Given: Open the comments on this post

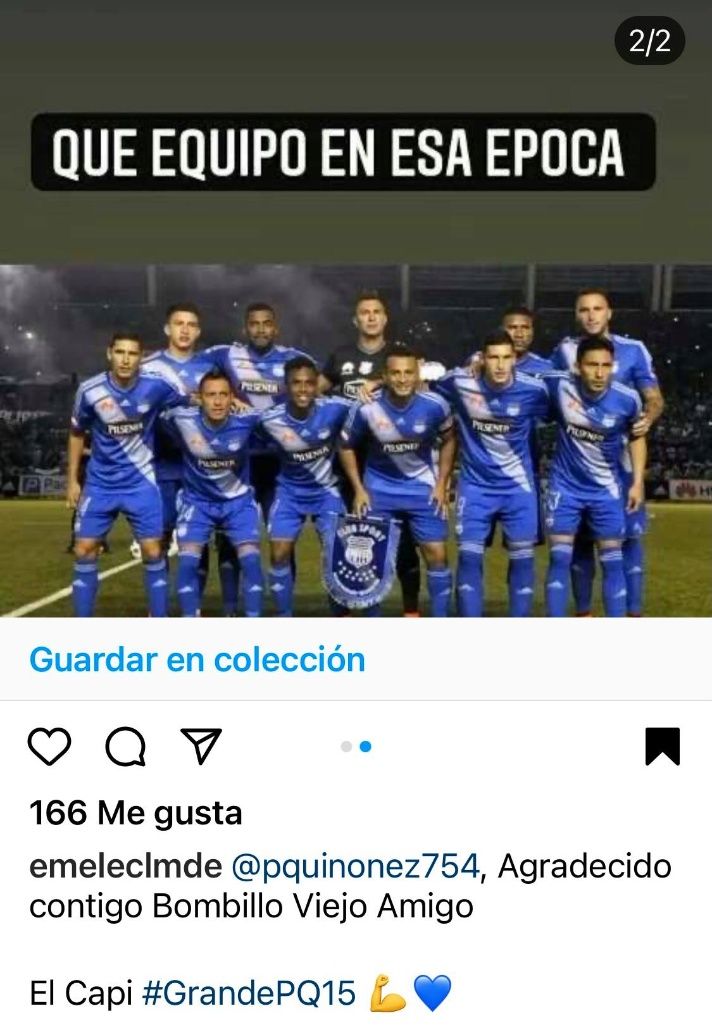Looking at the screenshot, I should (125, 746).
